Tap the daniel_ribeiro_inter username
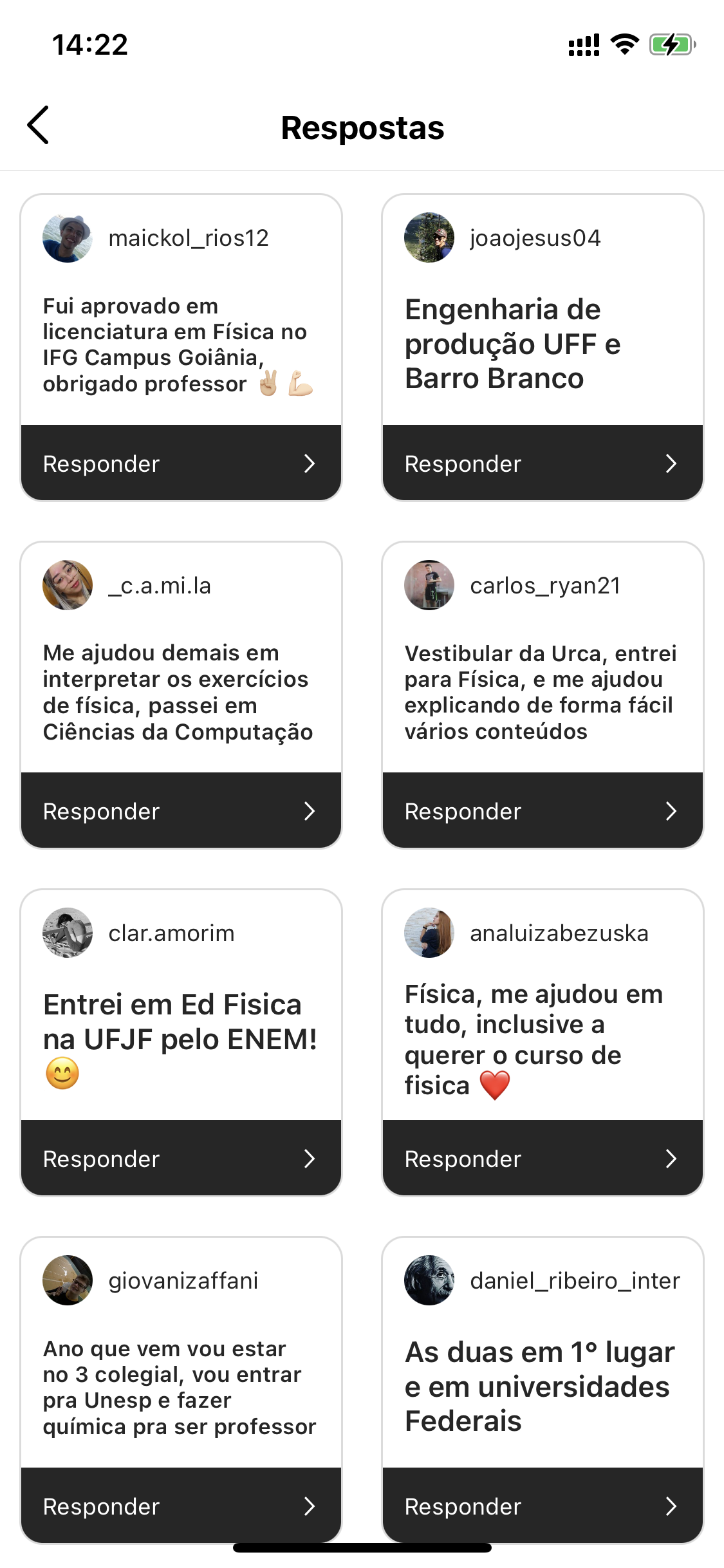724x1568 pixels. [575, 1281]
